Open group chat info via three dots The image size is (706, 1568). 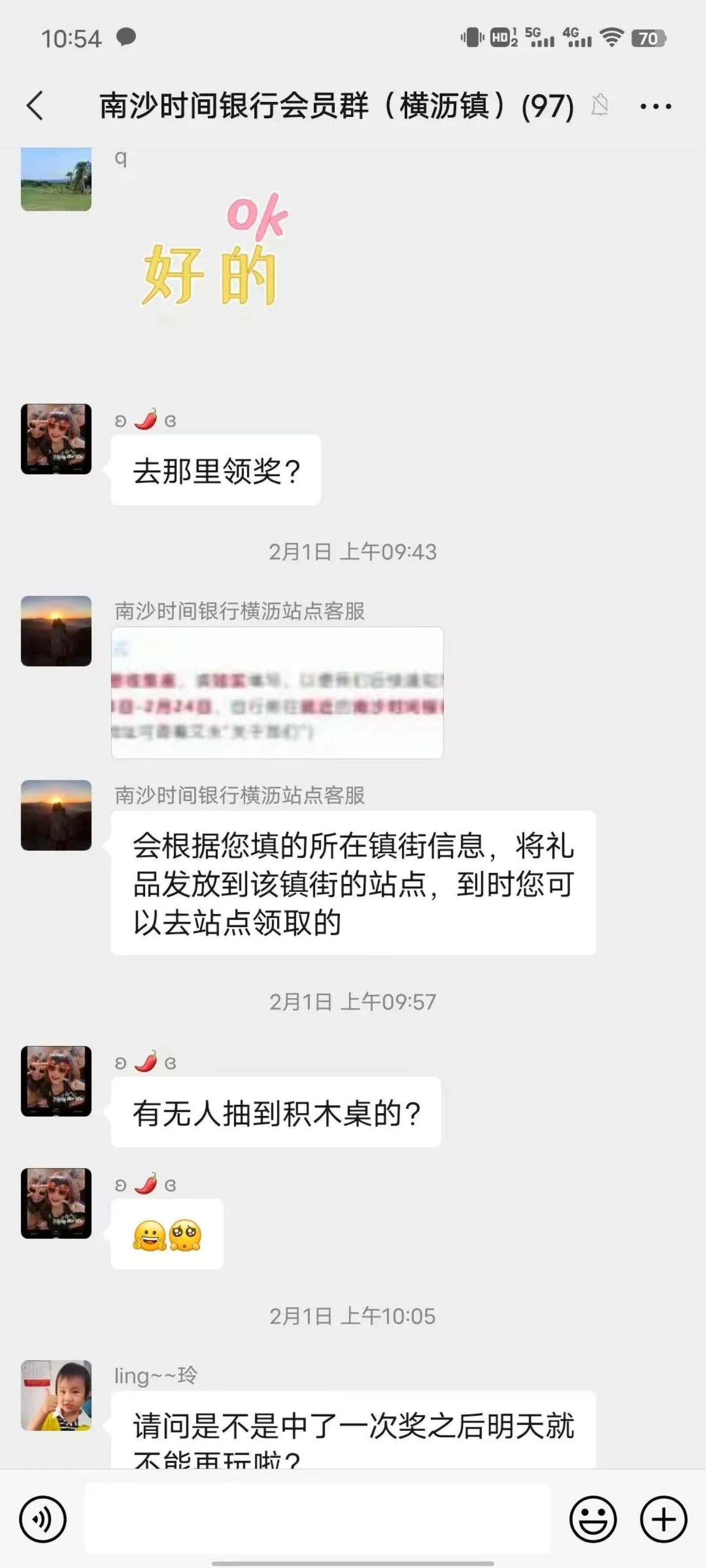(x=655, y=107)
